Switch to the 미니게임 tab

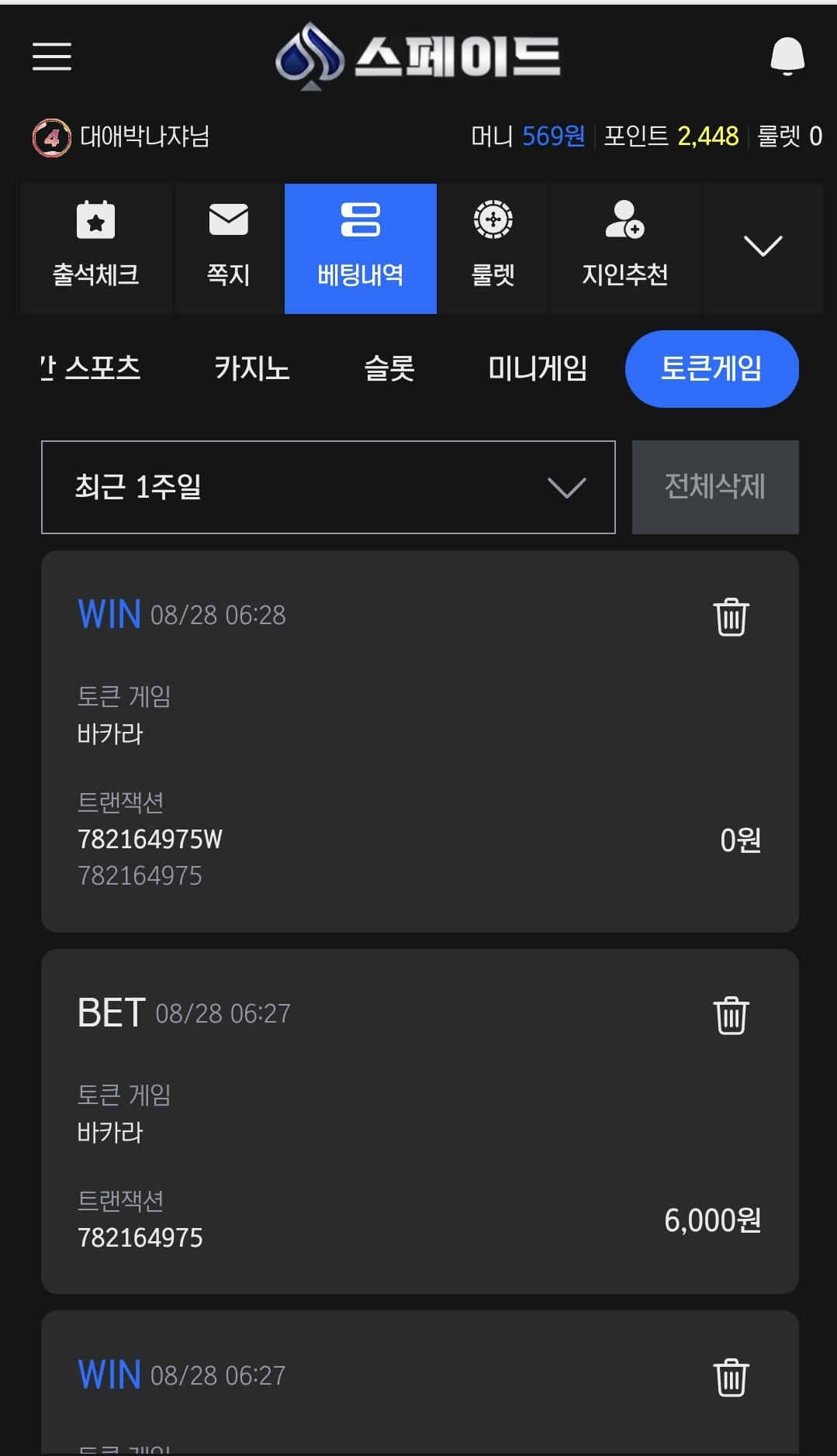[538, 368]
